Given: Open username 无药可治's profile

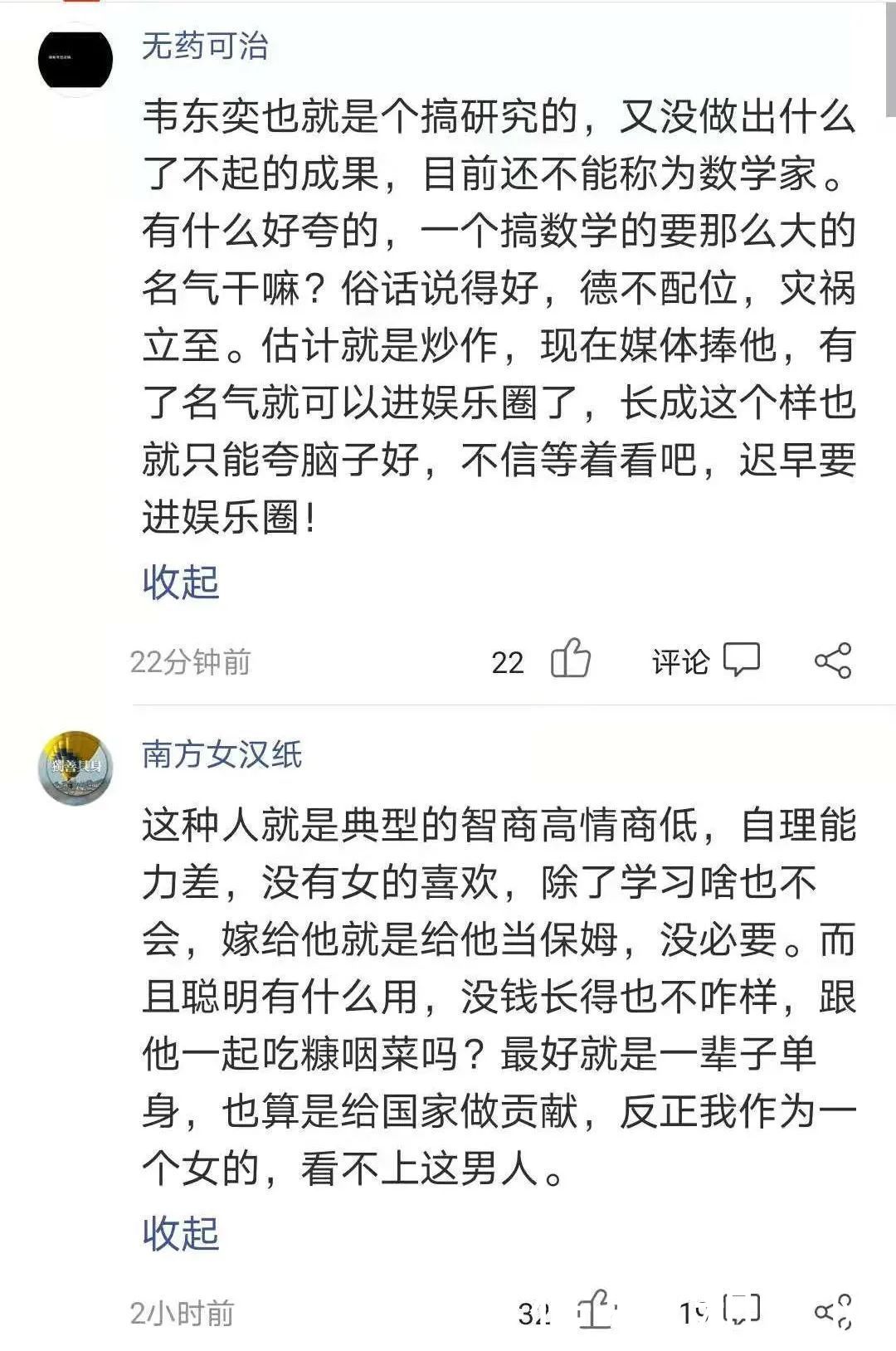Looking at the screenshot, I should [x=205, y=46].
